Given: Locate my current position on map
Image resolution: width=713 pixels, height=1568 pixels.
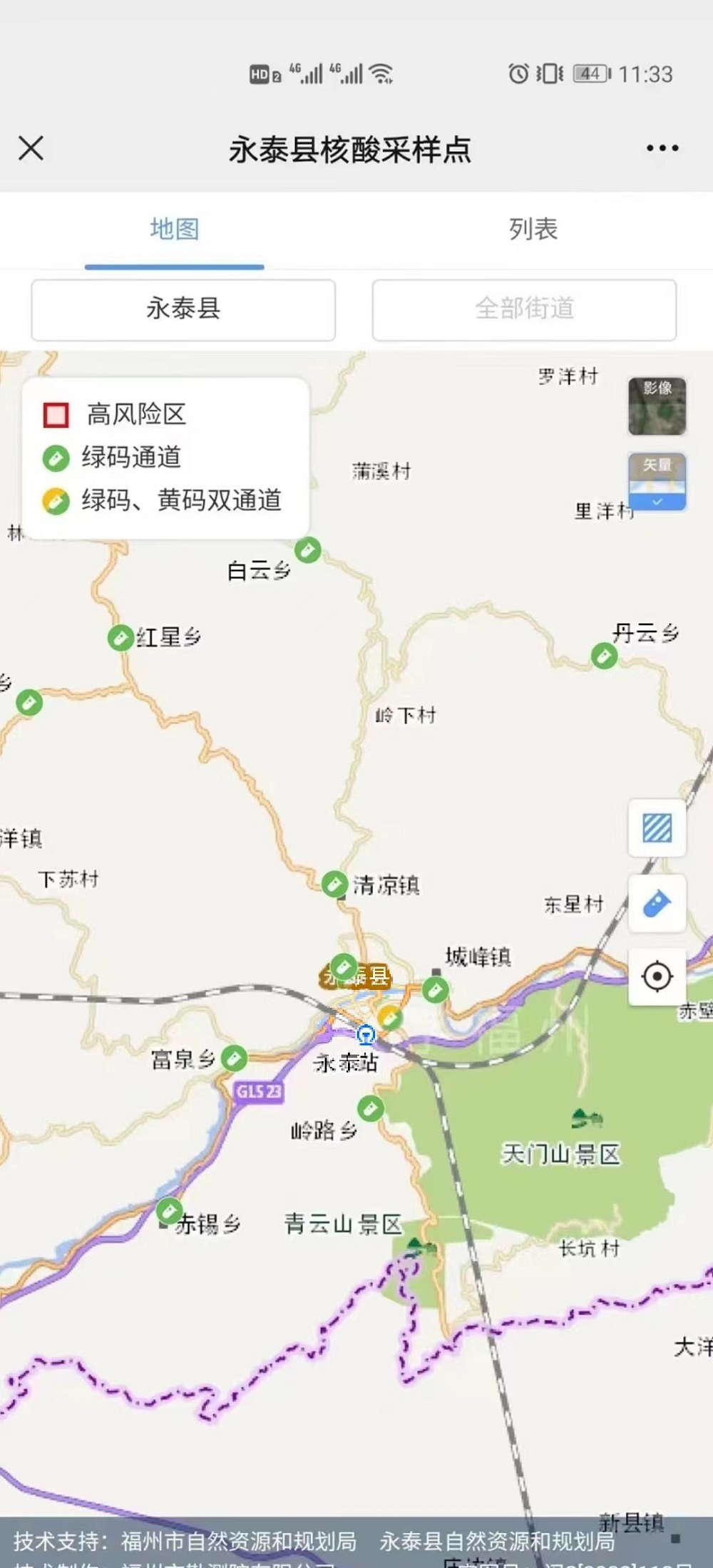Looking at the screenshot, I should click(x=657, y=976).
